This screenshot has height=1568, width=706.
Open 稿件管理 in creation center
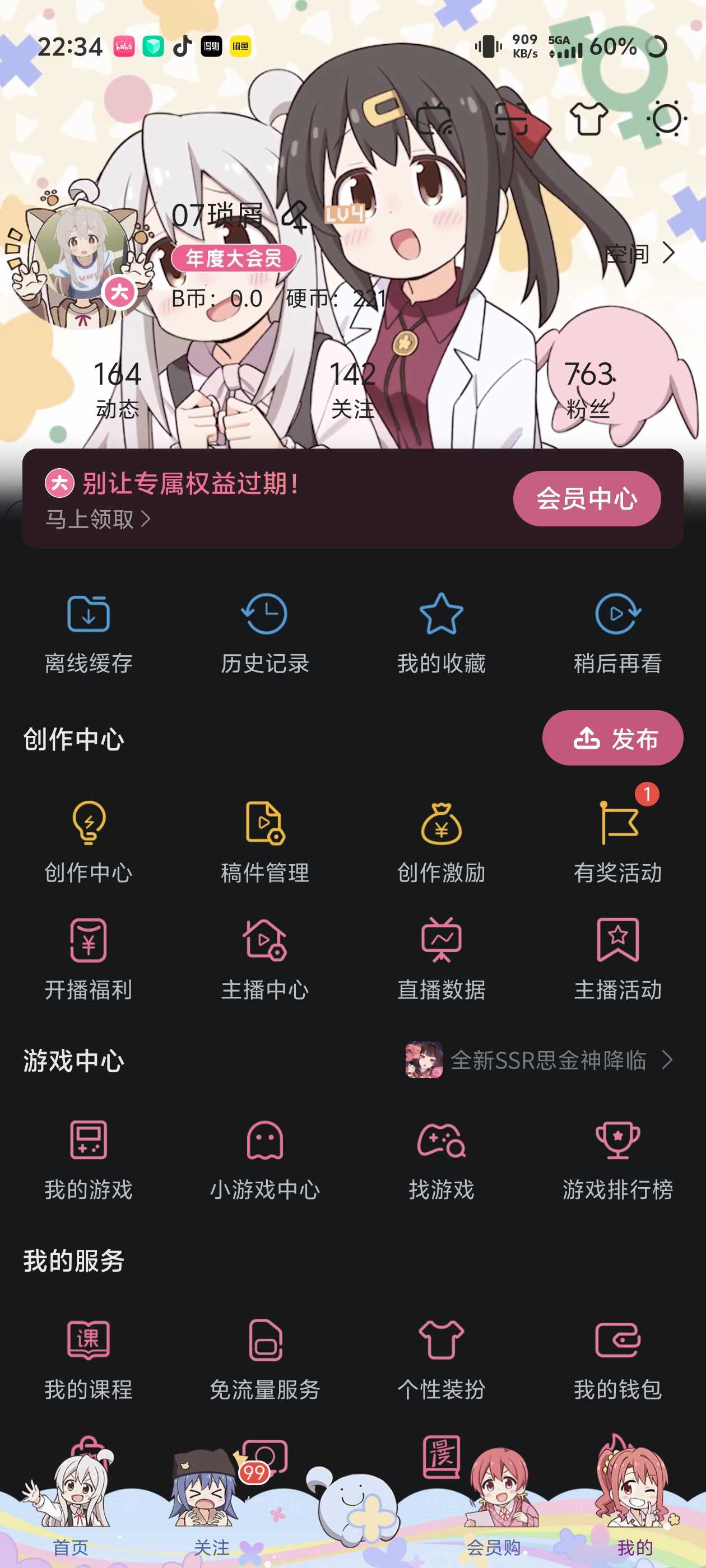coord(265,841)
